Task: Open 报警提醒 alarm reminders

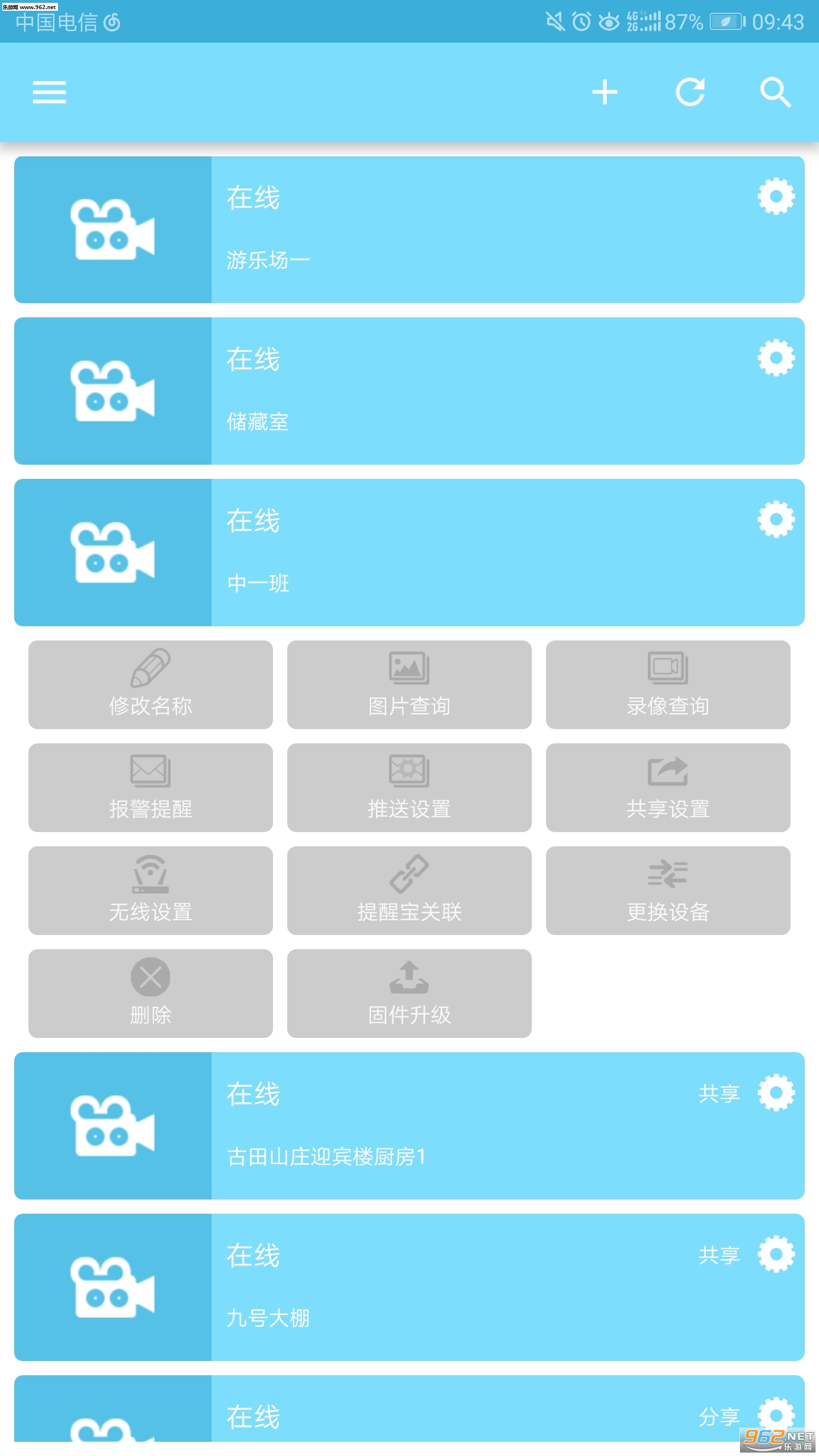Action: tap(151, 788)
